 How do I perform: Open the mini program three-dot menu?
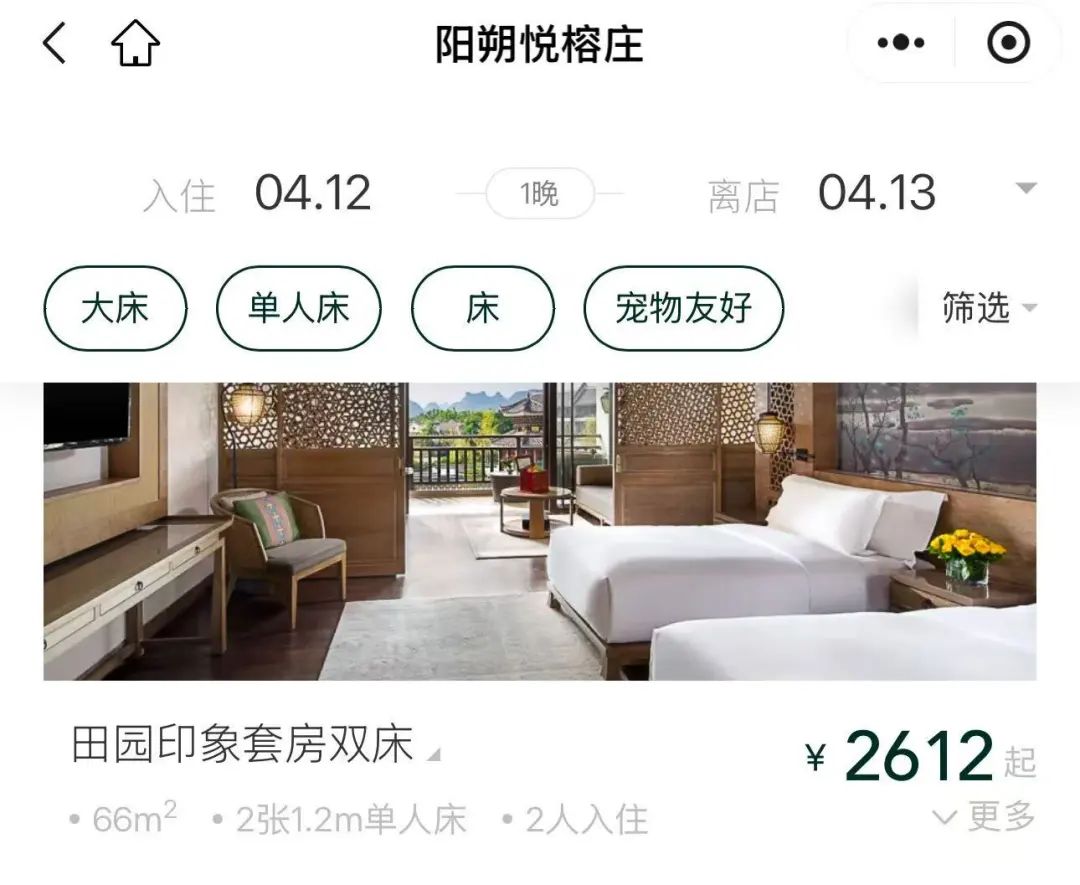pyautogui.click(x=901, y=43)
